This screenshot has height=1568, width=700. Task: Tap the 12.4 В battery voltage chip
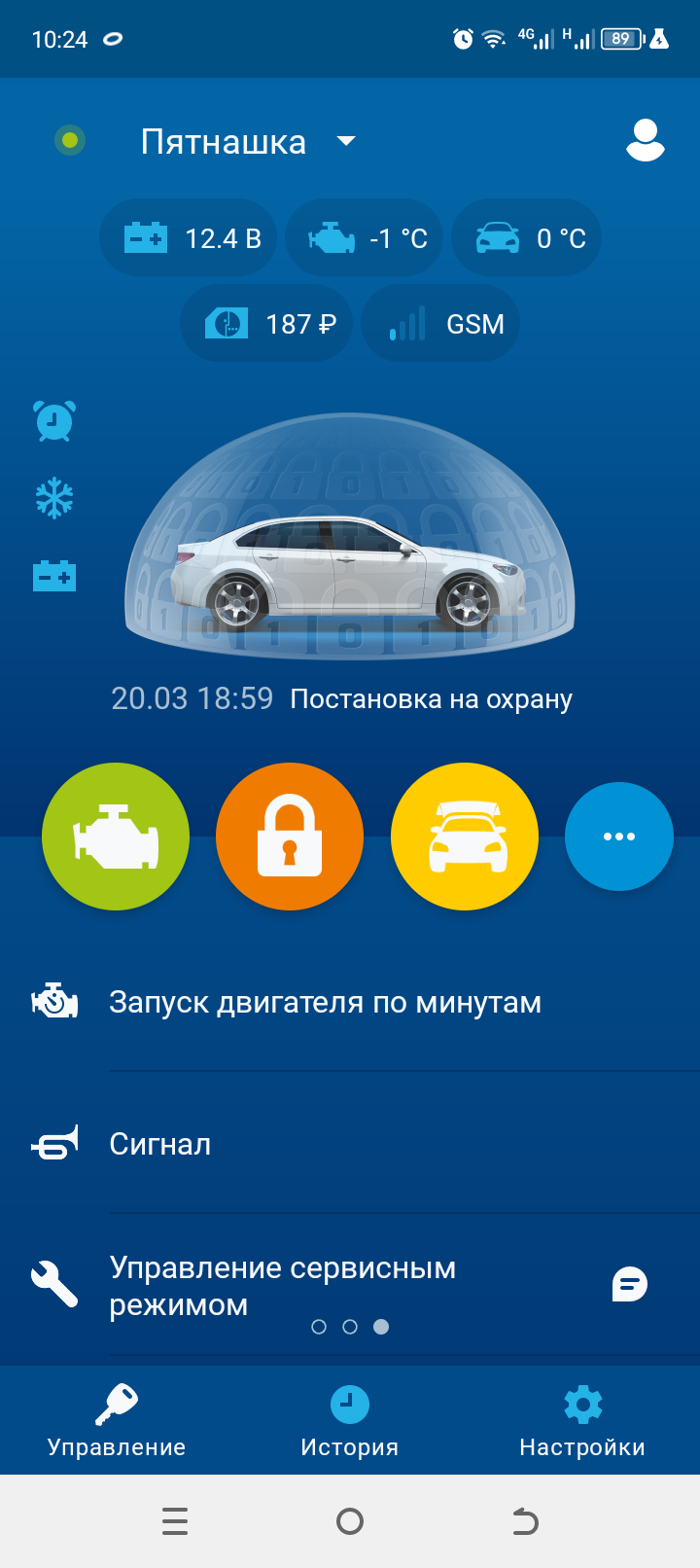pyautogui.click(x=189, y=238)
